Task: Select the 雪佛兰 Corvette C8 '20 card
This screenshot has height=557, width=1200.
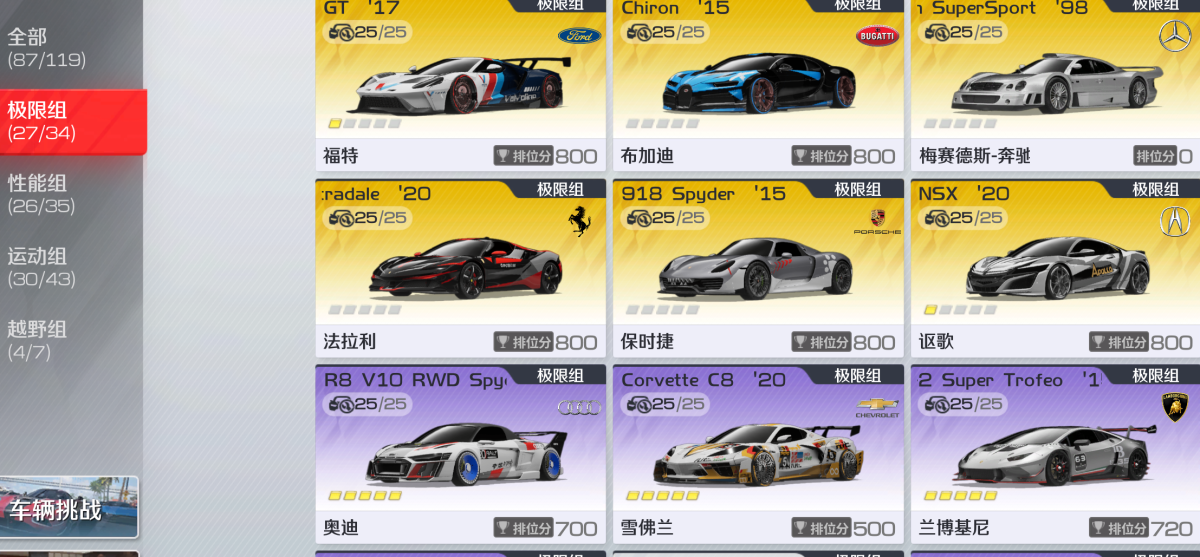Action: [758, 455]
